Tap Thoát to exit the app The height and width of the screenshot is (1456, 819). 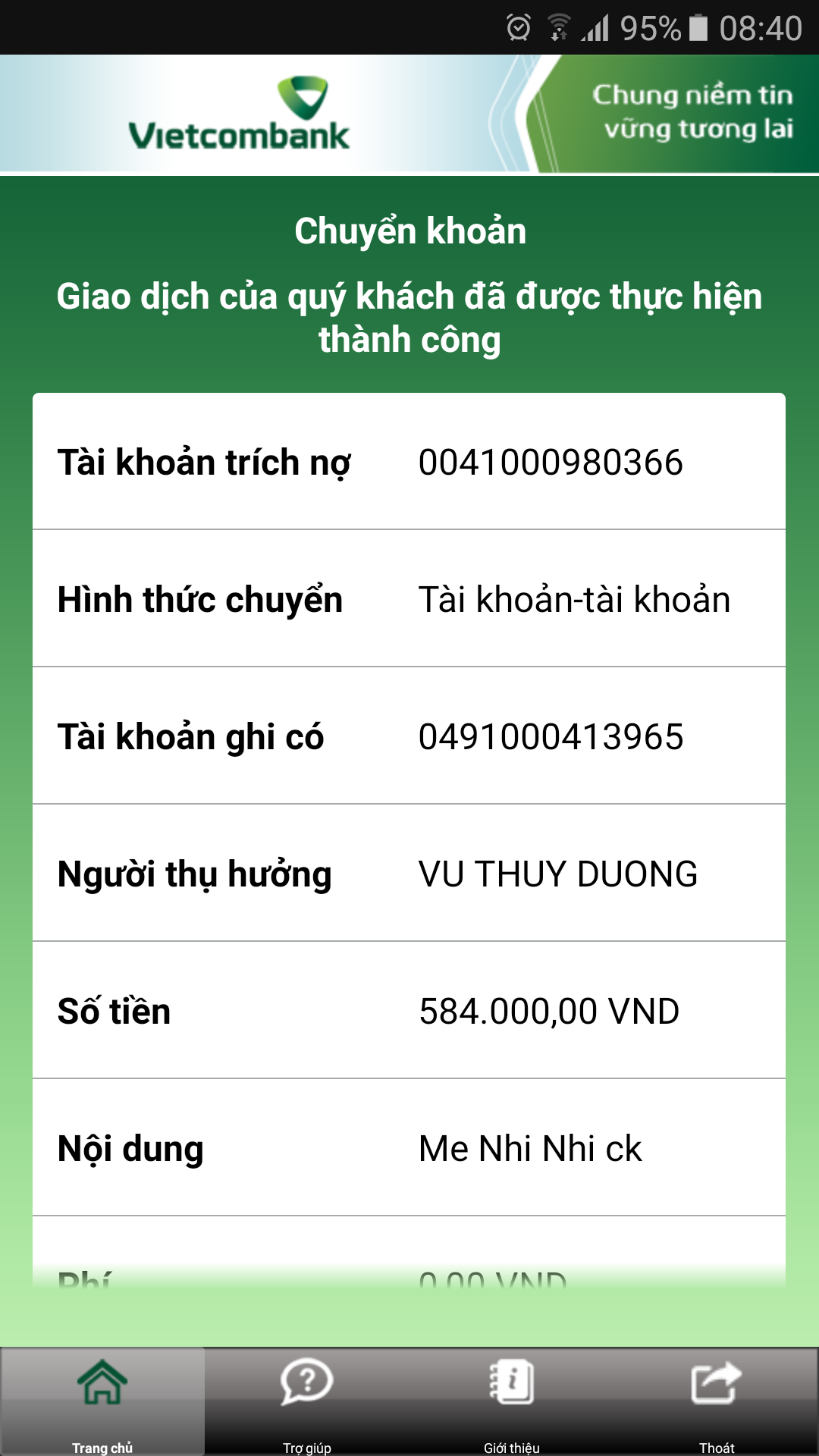click(x=717, y=1401)
